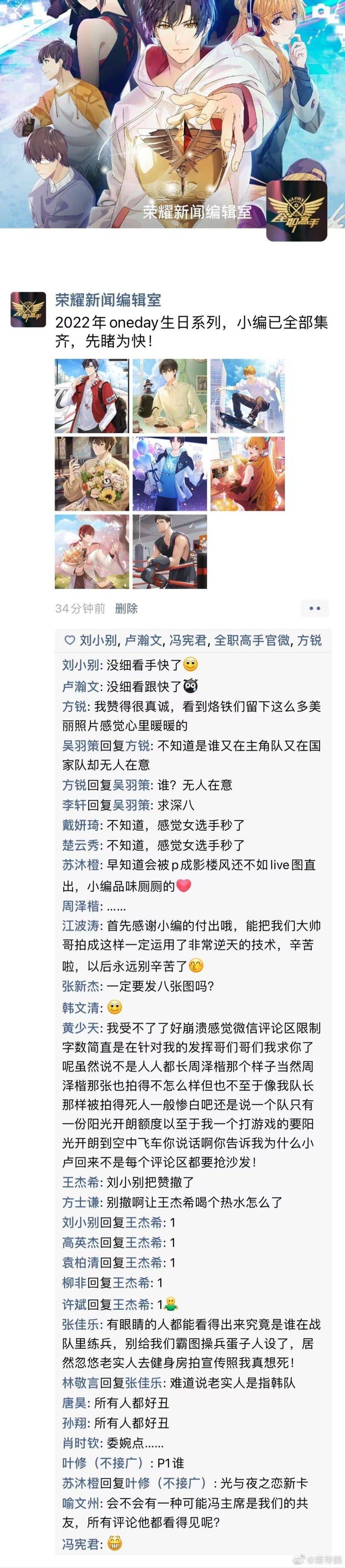Open the like and comment menu button
This screenshot has width=345, height=1568.
click(x=314, y=608)
